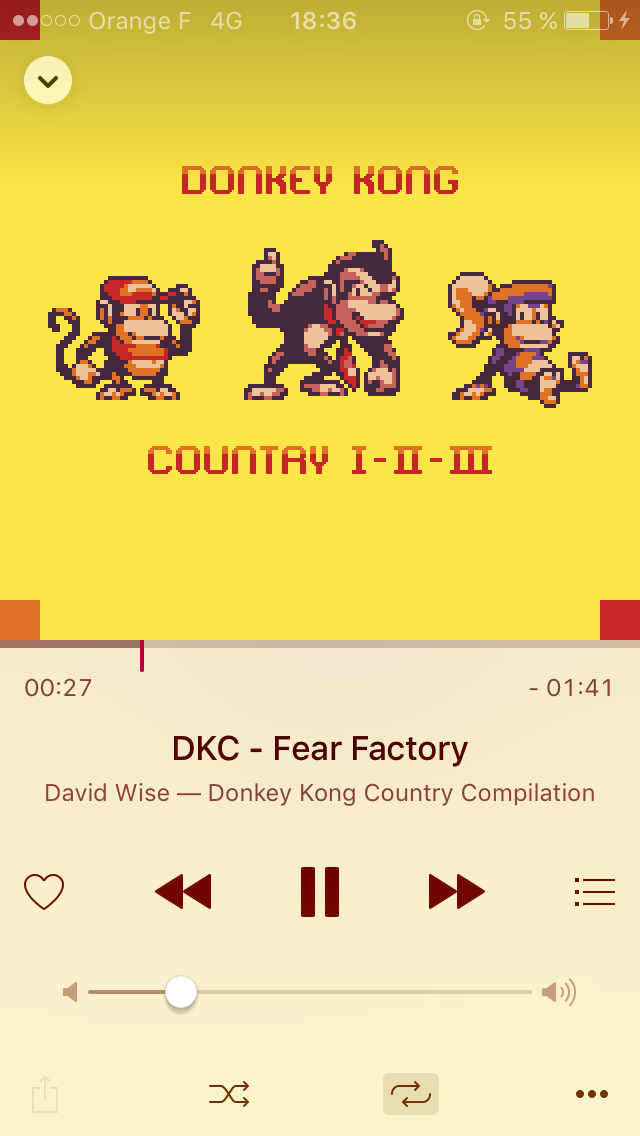The width and height of the screenshot is (640, 1136).
Task: Collapse the player with the down chevron
Action: coord(47,80)
